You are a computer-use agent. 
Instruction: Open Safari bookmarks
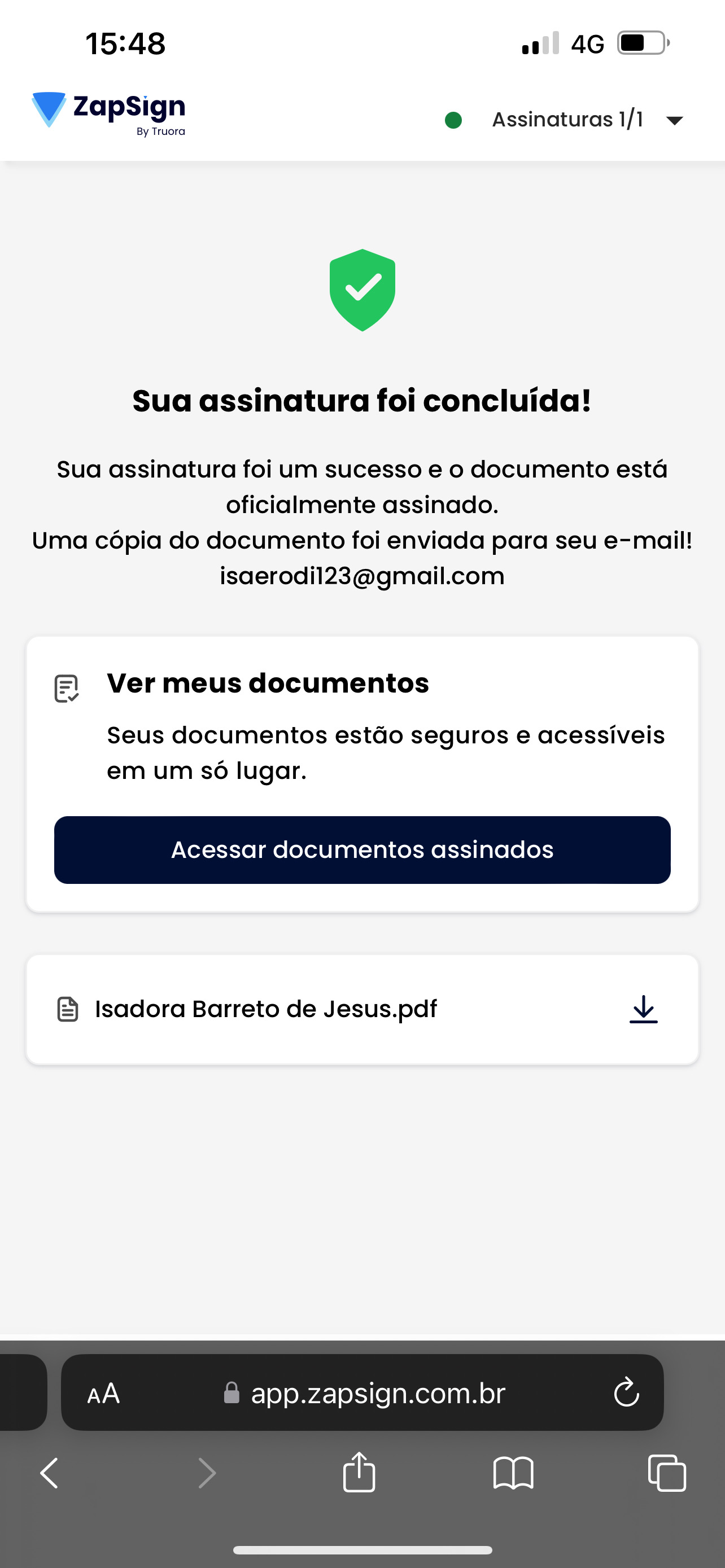pos(513,1474)
